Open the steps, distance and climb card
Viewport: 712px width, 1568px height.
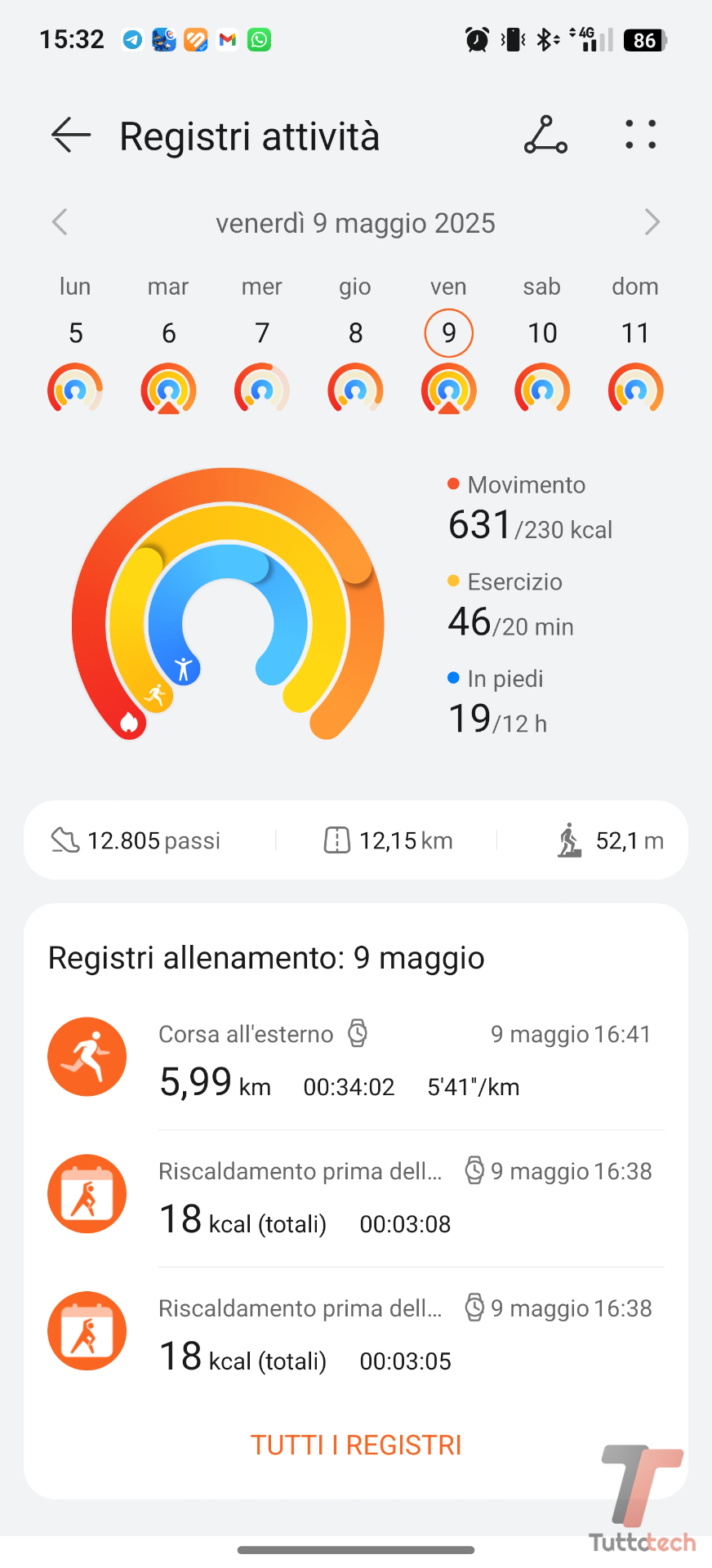click(x=356, y=840)
